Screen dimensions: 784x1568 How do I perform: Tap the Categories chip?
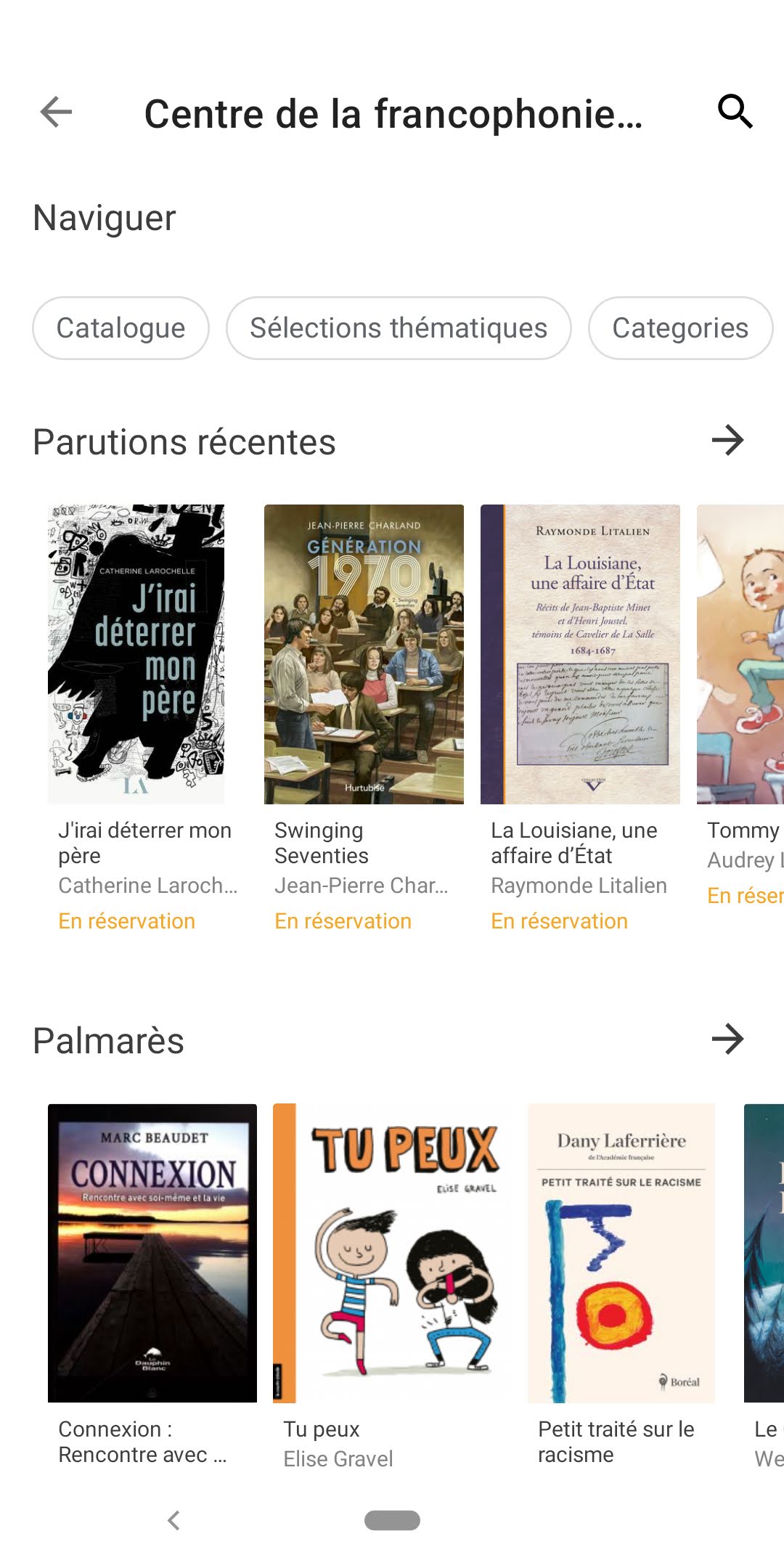pos(679,328)
